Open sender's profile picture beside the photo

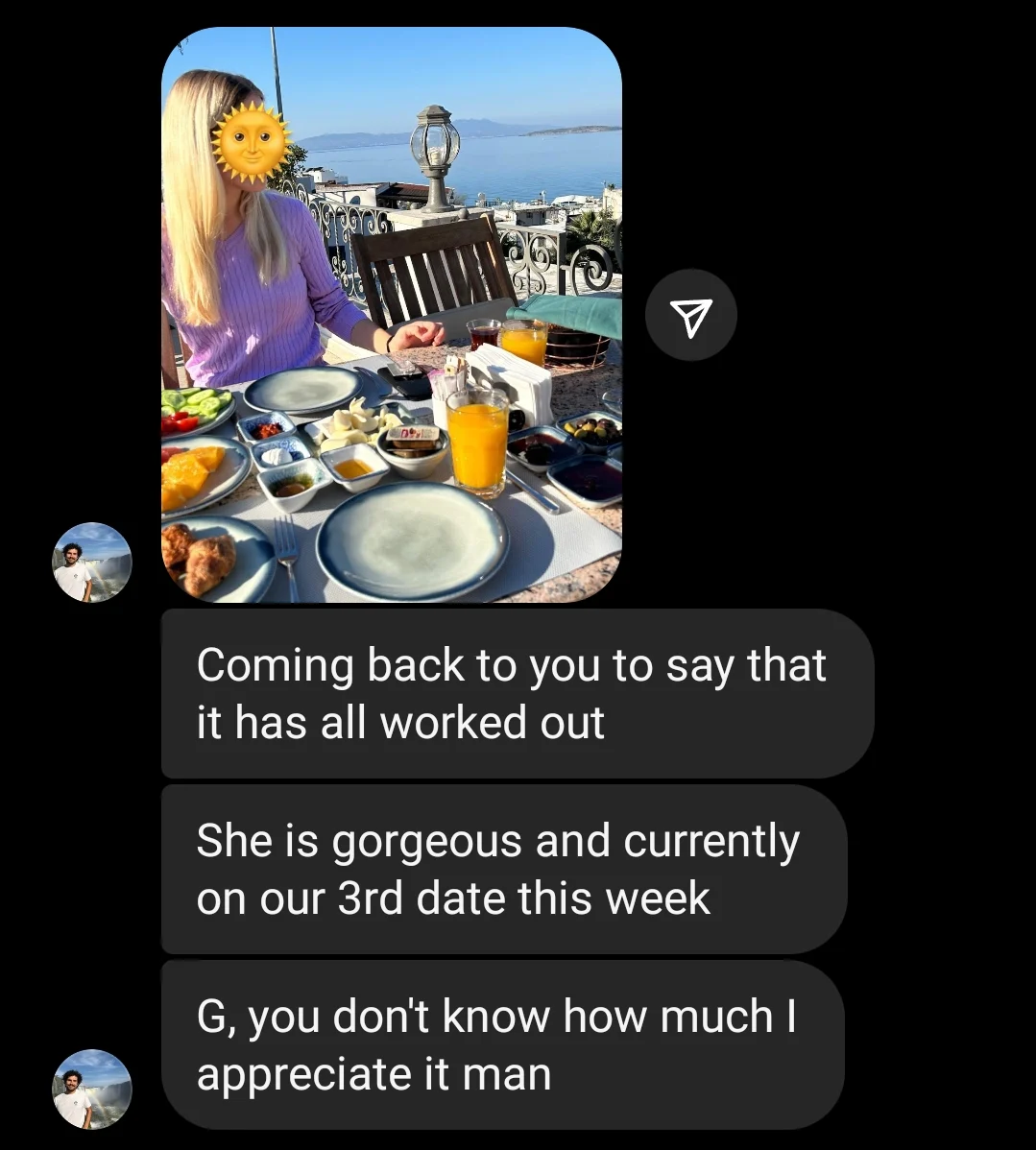click(91, 563)
